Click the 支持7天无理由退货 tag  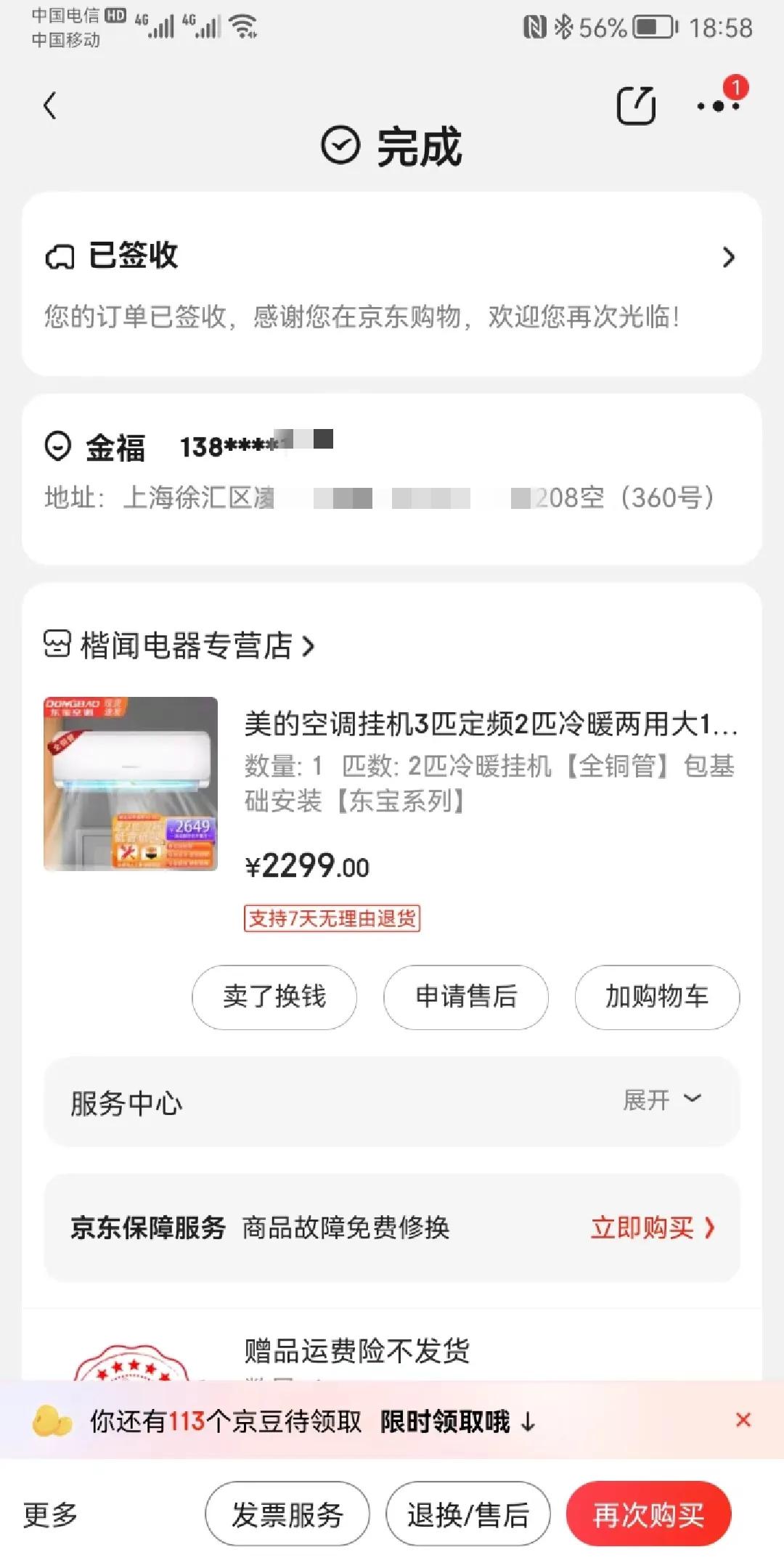(x=332, y=918)
